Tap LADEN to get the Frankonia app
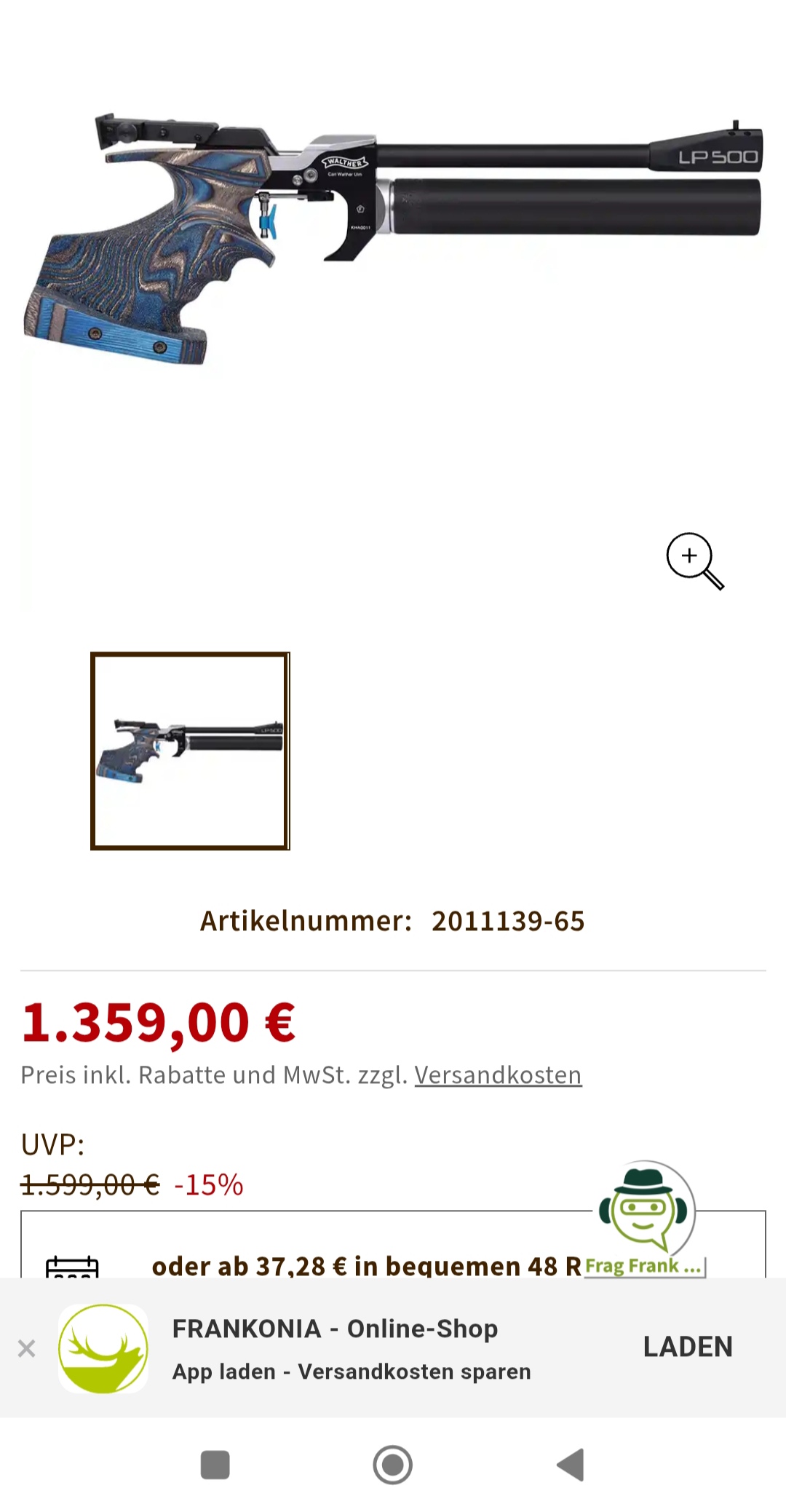Viewport: 786px width, 1512px height. 687,1347
